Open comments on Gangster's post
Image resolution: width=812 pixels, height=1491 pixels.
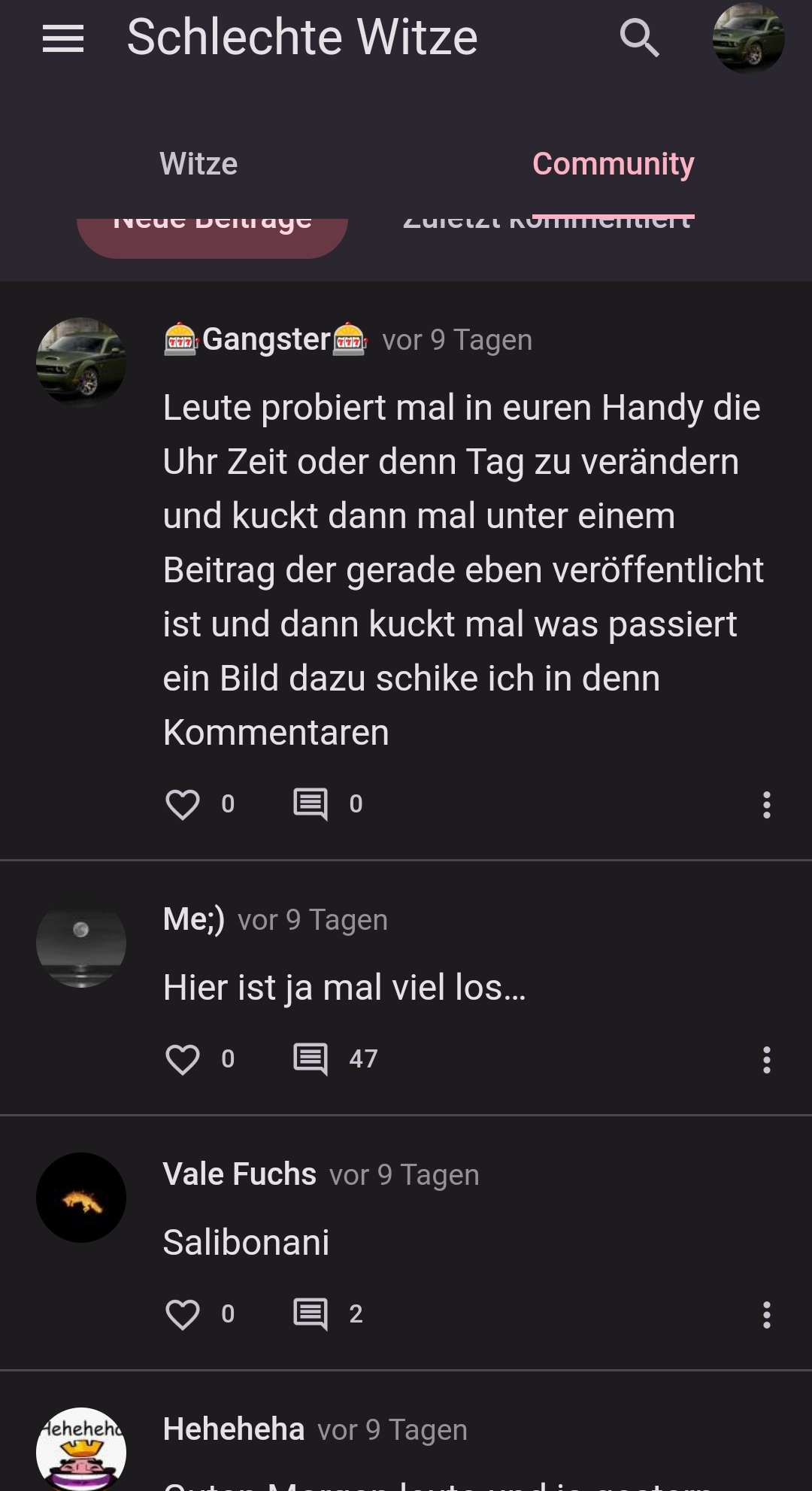311,804
